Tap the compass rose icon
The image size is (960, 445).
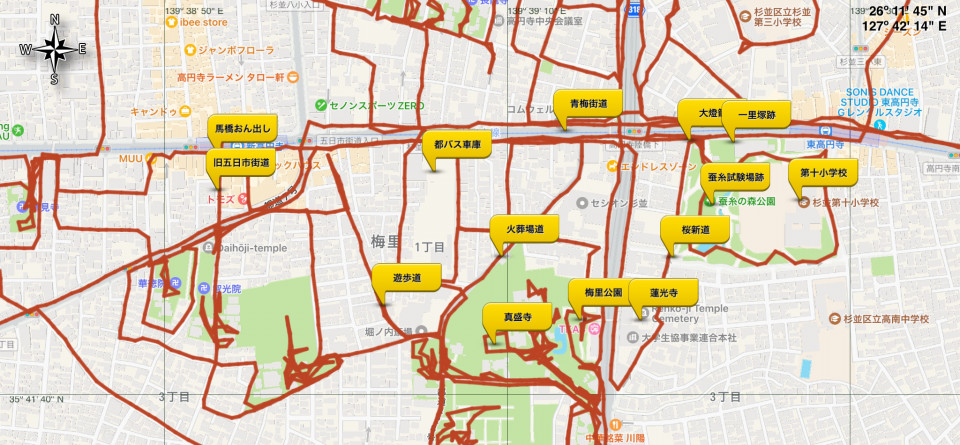pyautogui.click(x=54, y=48)
